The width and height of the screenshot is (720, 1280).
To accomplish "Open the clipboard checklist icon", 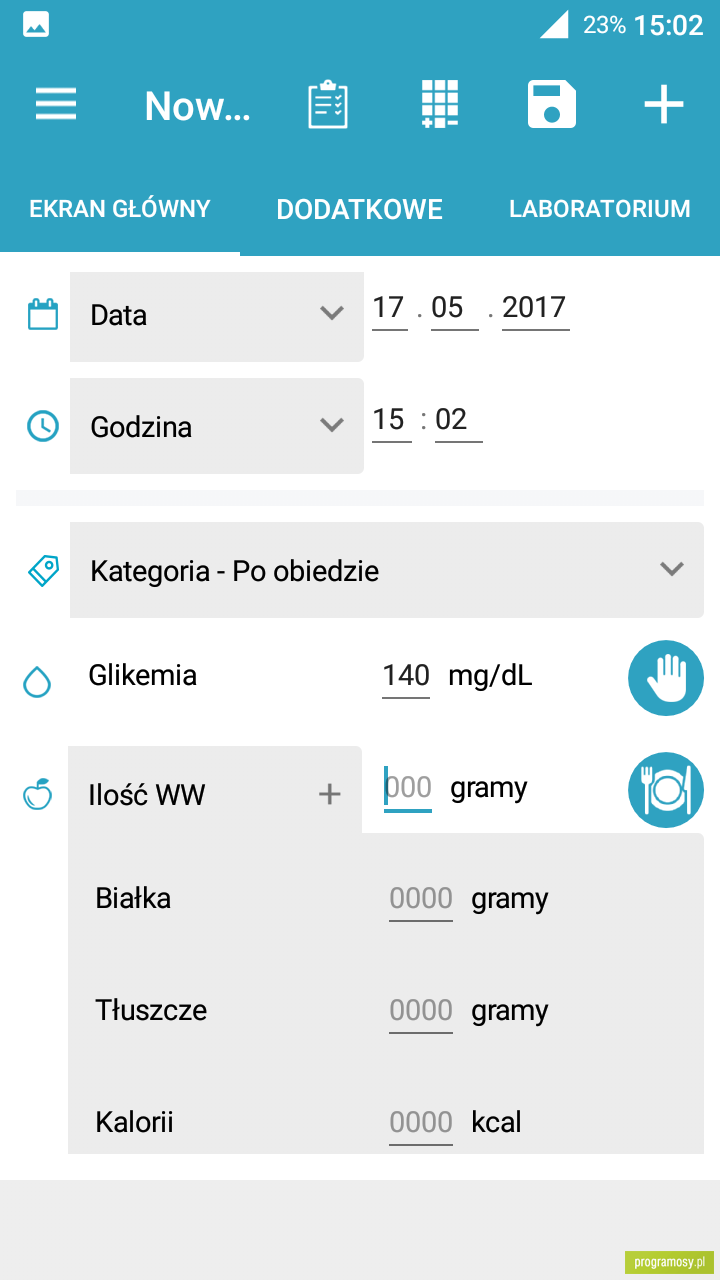I will 328,104.
